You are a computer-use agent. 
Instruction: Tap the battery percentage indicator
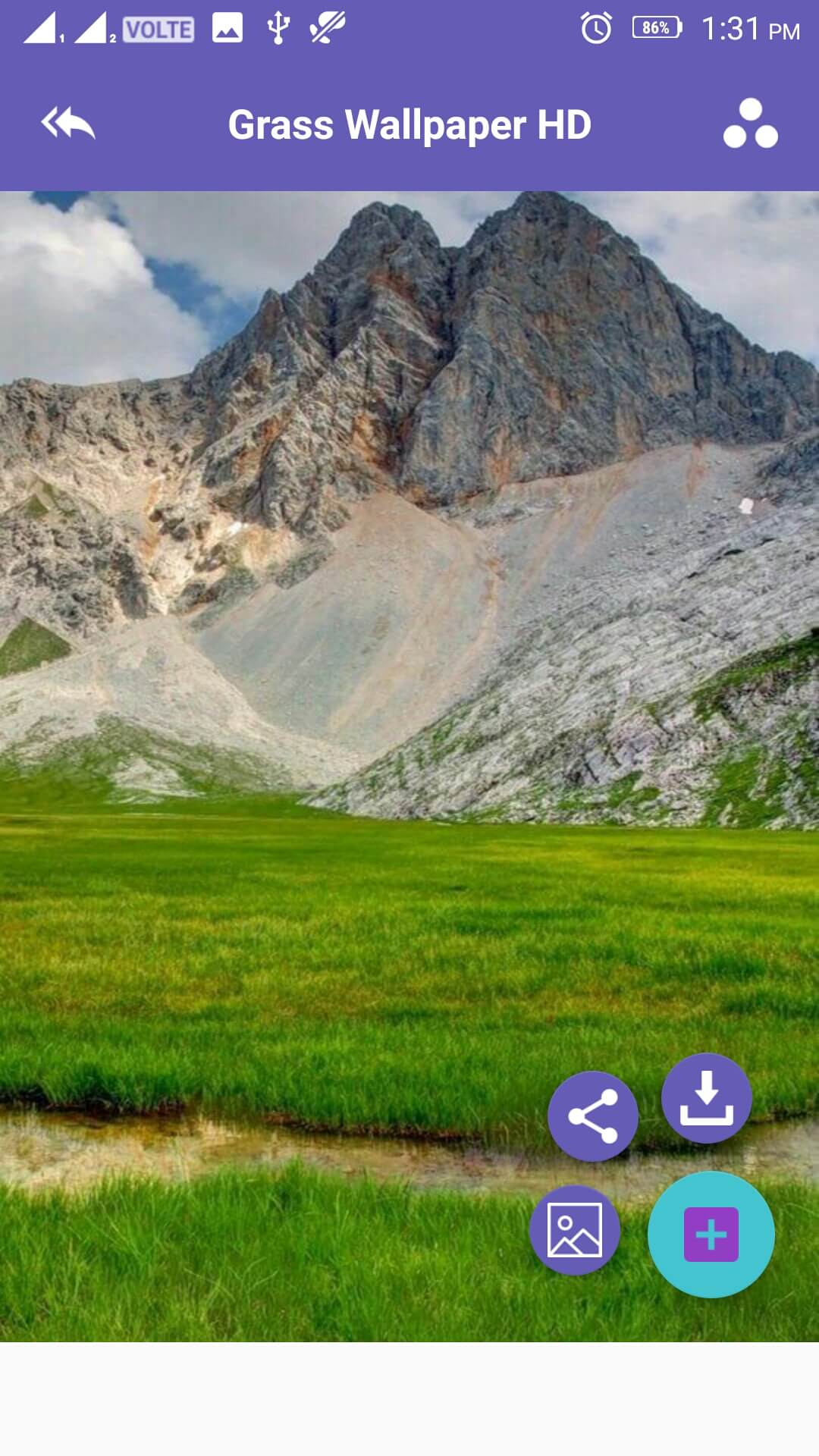click(x=657, y=29)
